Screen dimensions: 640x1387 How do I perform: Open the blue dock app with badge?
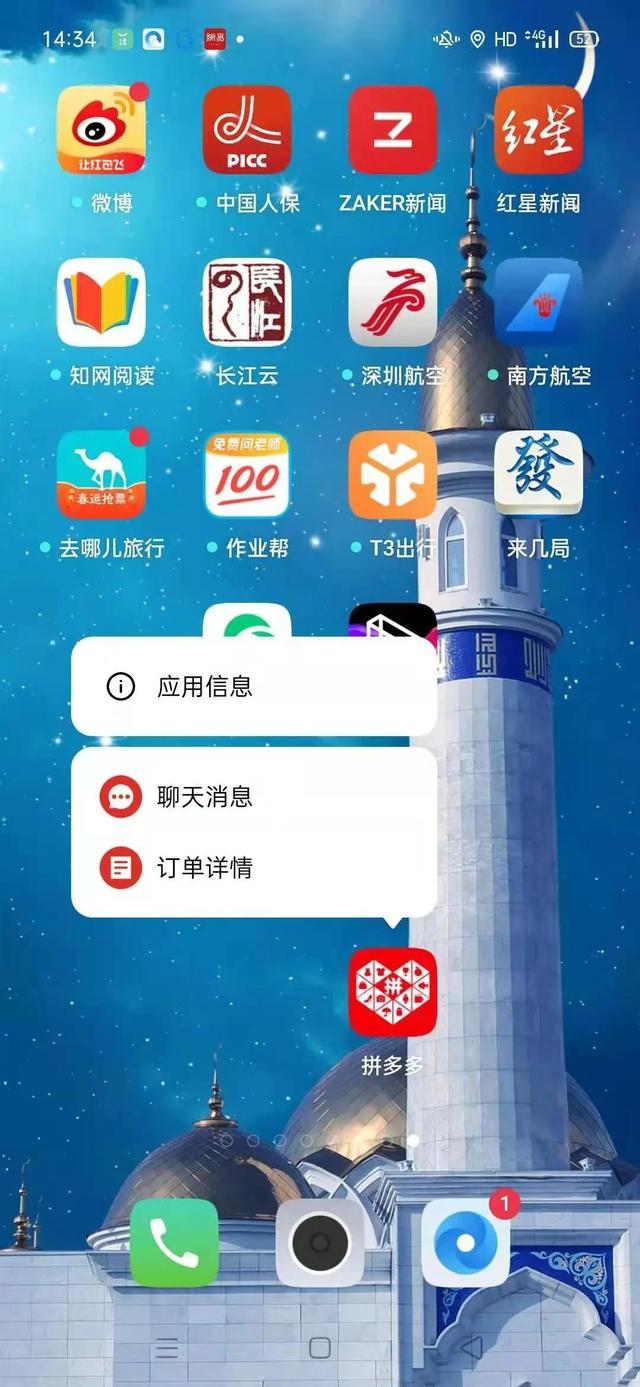coord(465,1243)
